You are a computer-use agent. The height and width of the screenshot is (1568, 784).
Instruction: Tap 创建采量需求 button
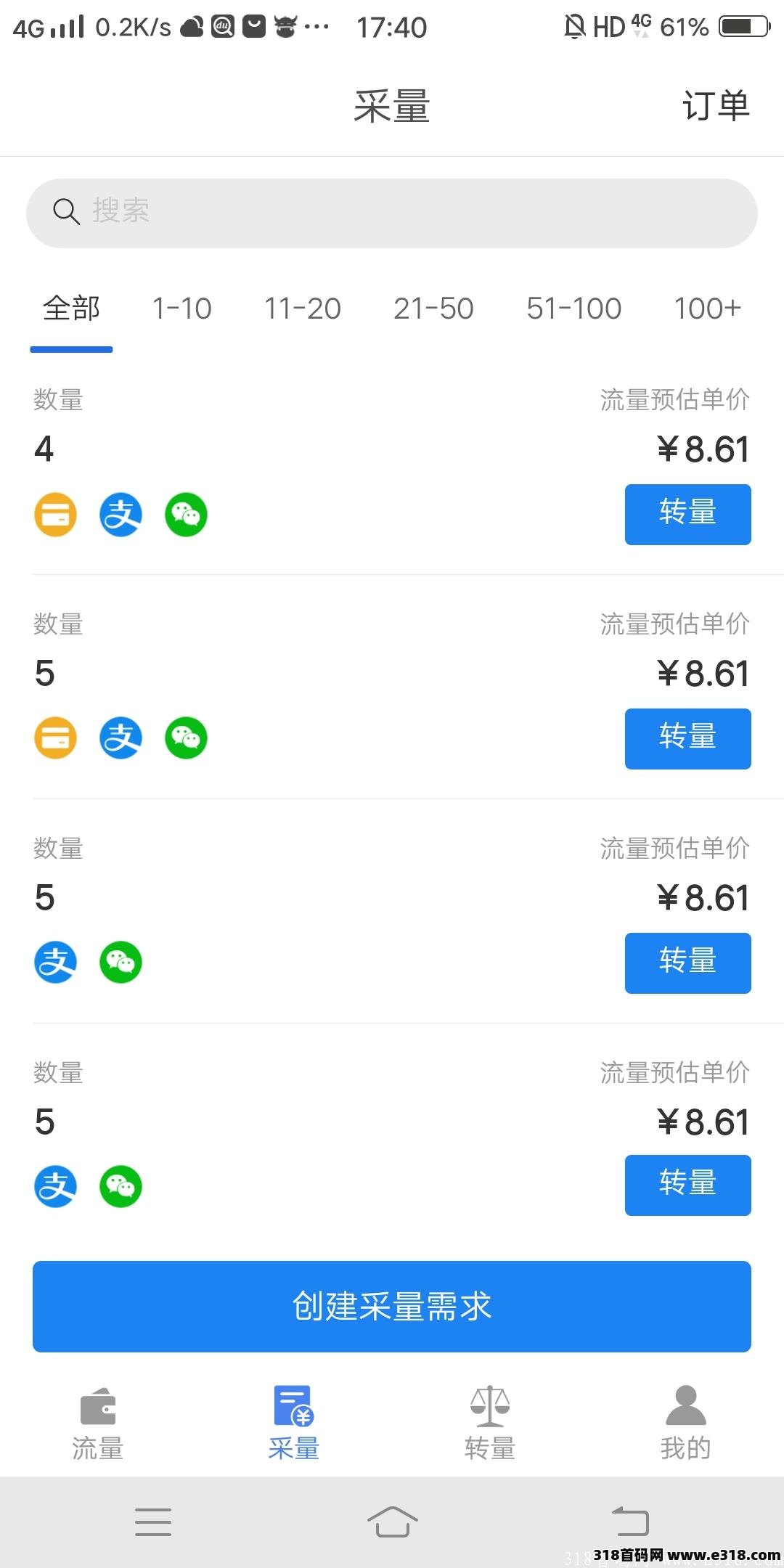392,1306
